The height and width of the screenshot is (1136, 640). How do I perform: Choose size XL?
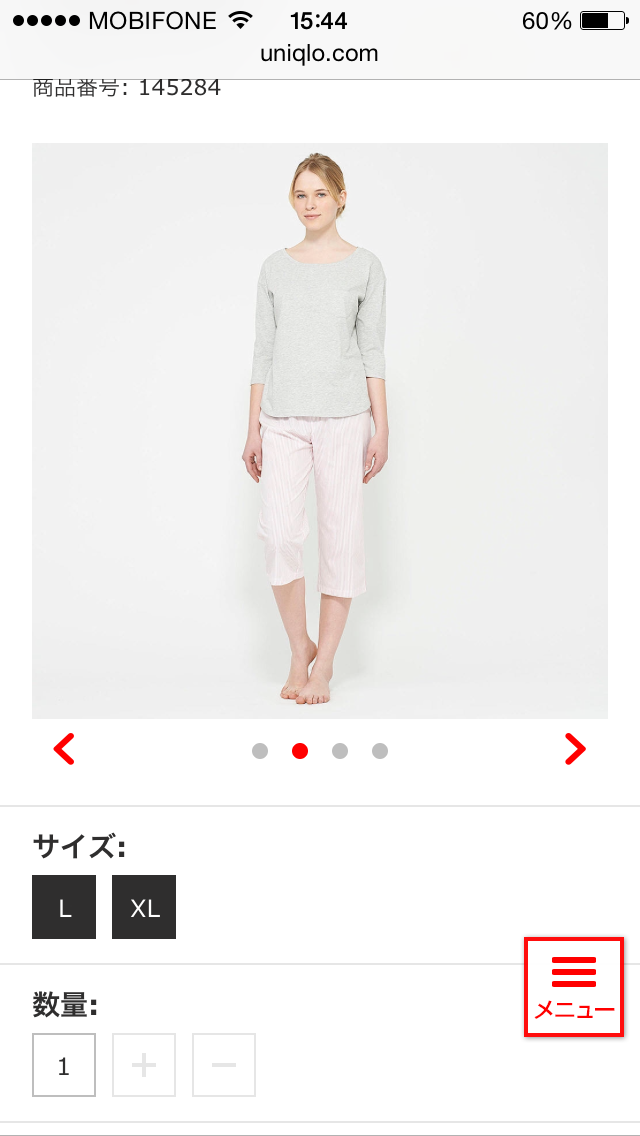point(144,907)
